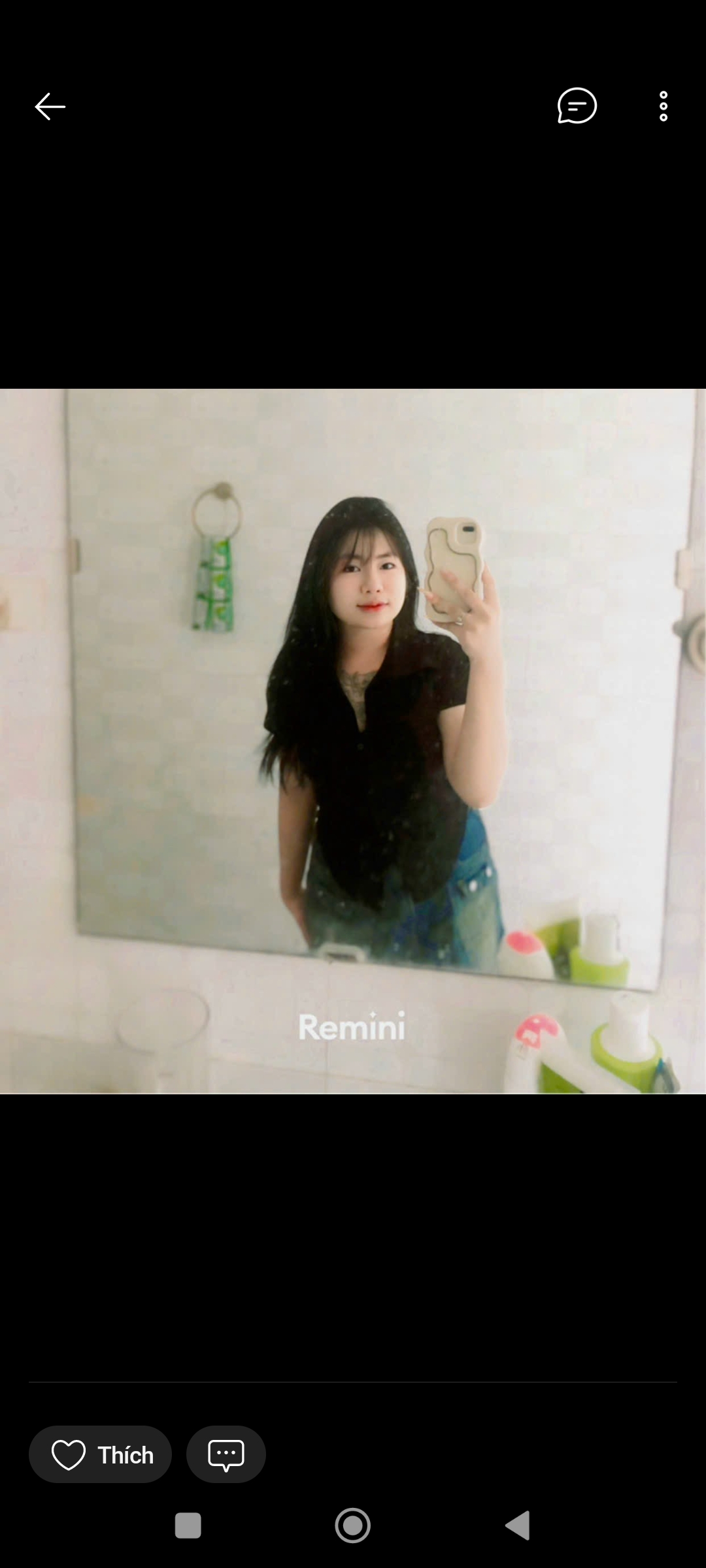Go back using the top arrow
706x1568 pixels.
[50, 106]
